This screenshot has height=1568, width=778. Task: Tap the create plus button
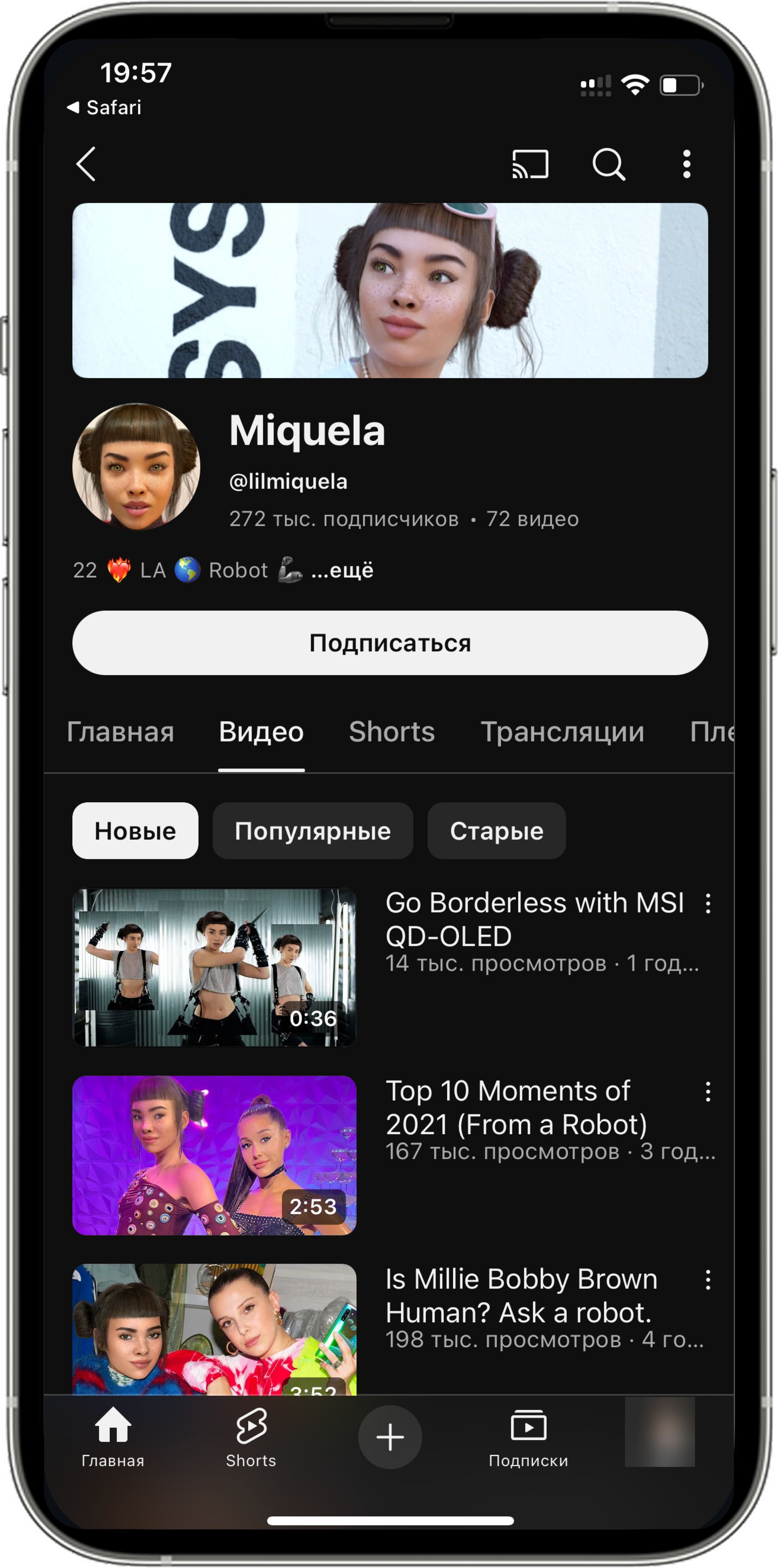coord(390,1437)
